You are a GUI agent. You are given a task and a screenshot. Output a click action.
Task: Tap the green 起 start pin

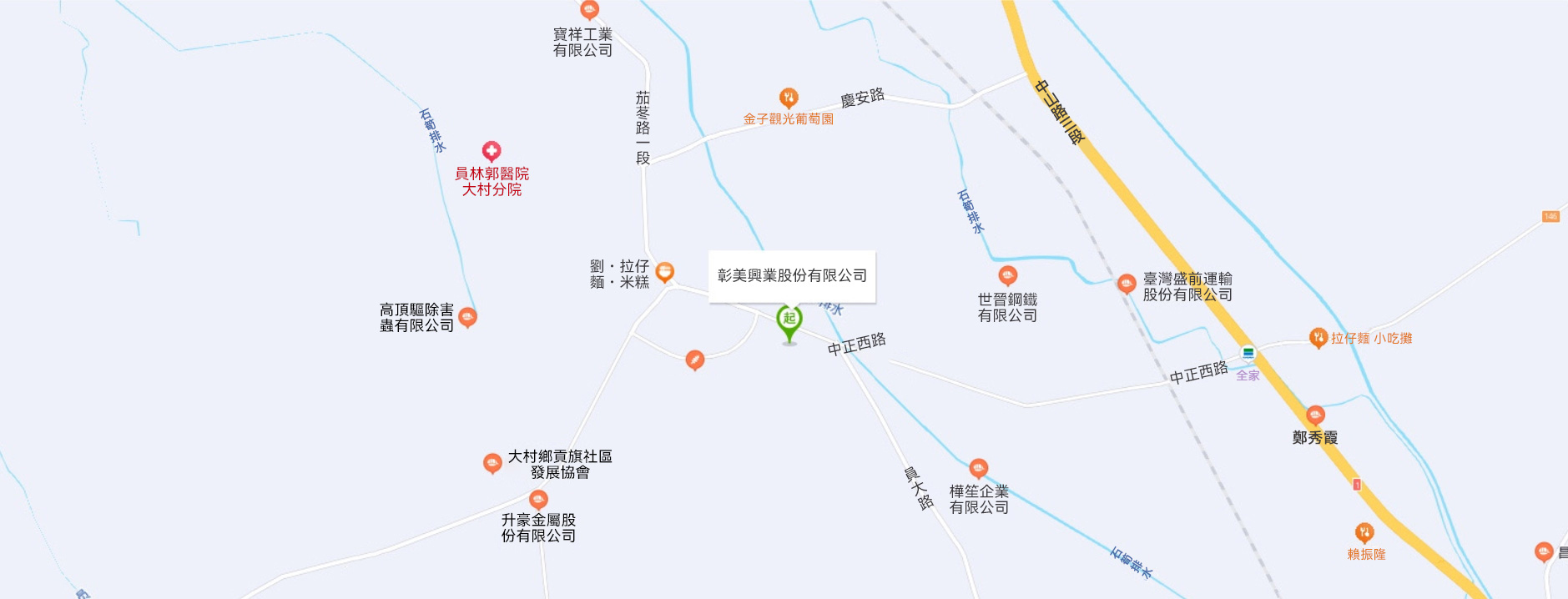pyautogui.click(x=789, y=320)
